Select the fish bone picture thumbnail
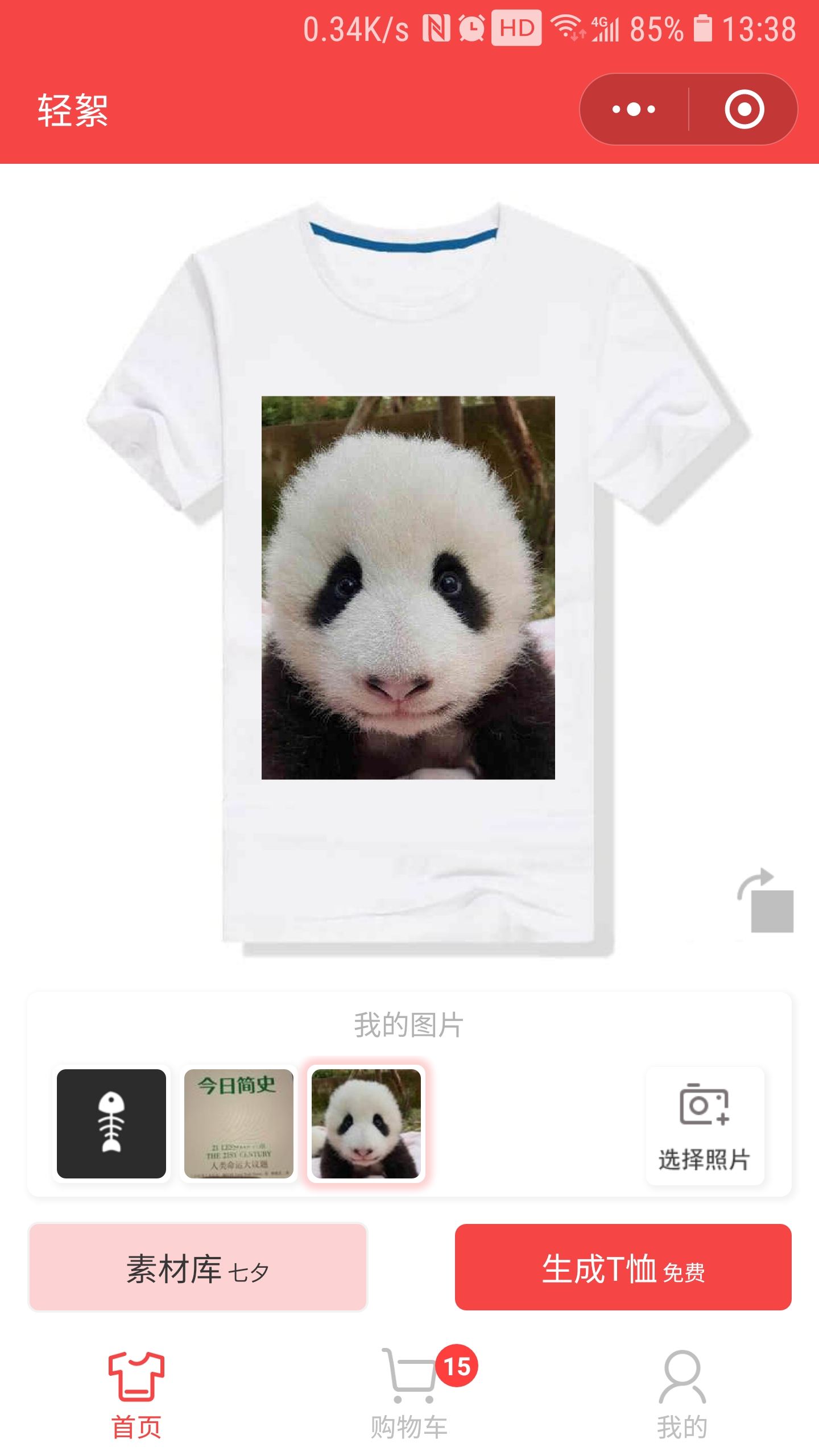 tap(111, 1124)
